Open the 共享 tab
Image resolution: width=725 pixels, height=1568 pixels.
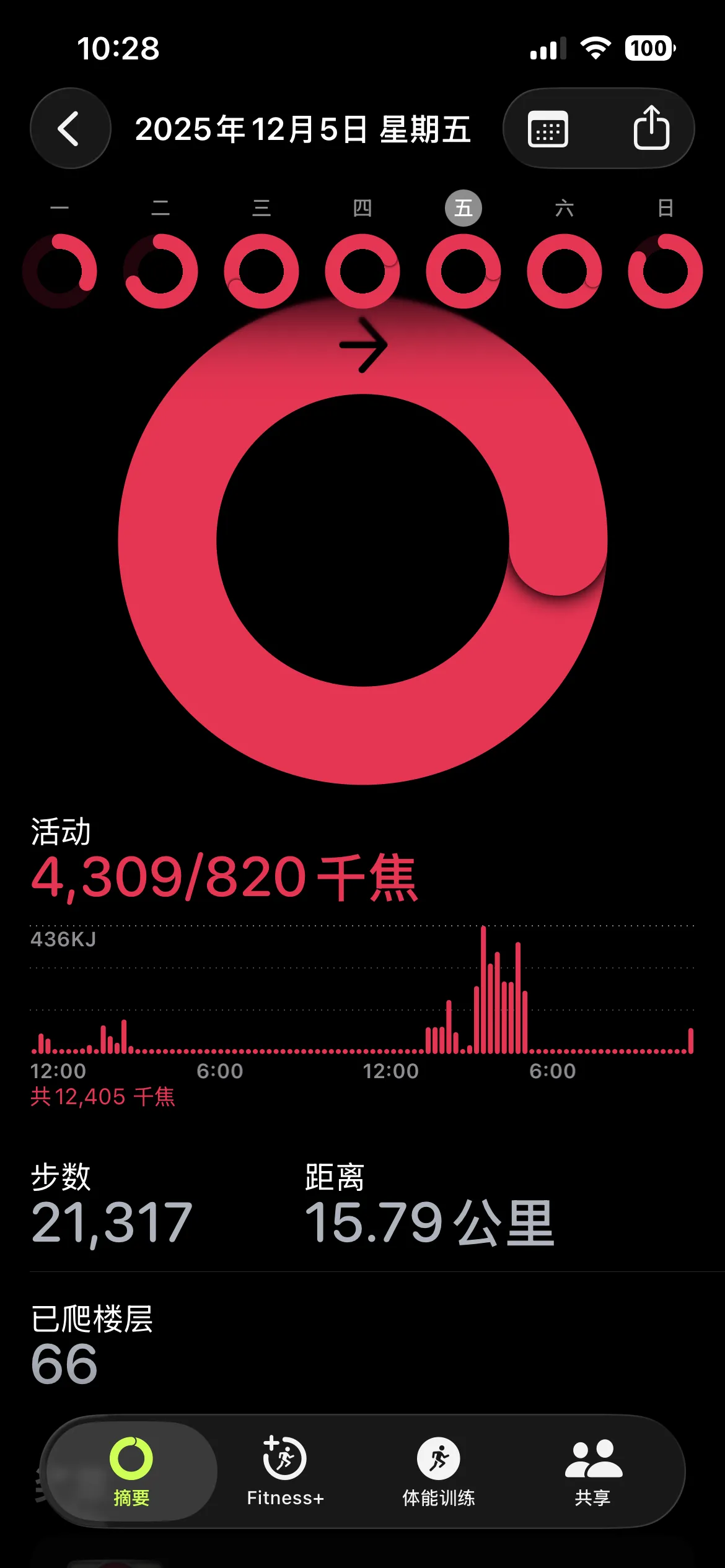(x=593, y=1471)
